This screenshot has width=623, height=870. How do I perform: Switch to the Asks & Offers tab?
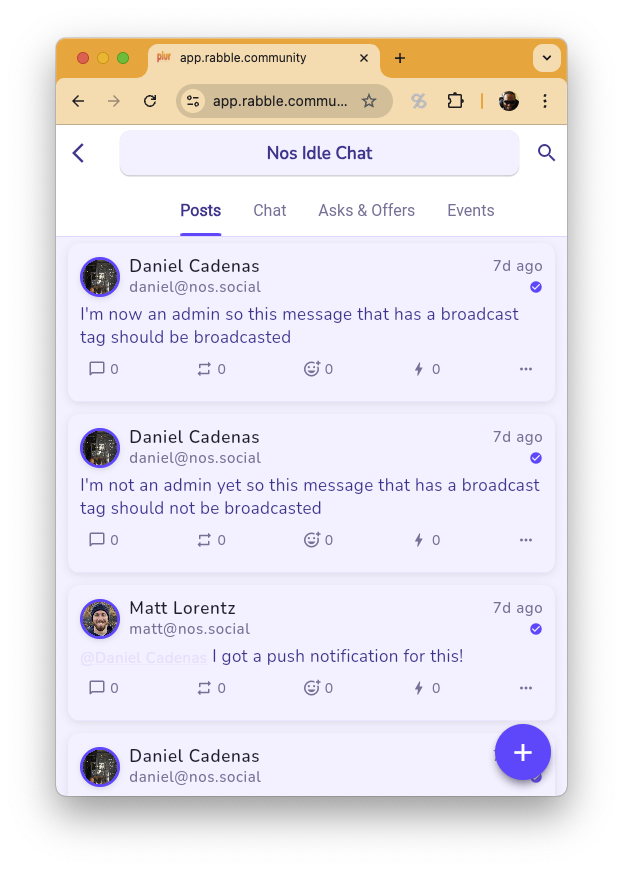point(366,210)
